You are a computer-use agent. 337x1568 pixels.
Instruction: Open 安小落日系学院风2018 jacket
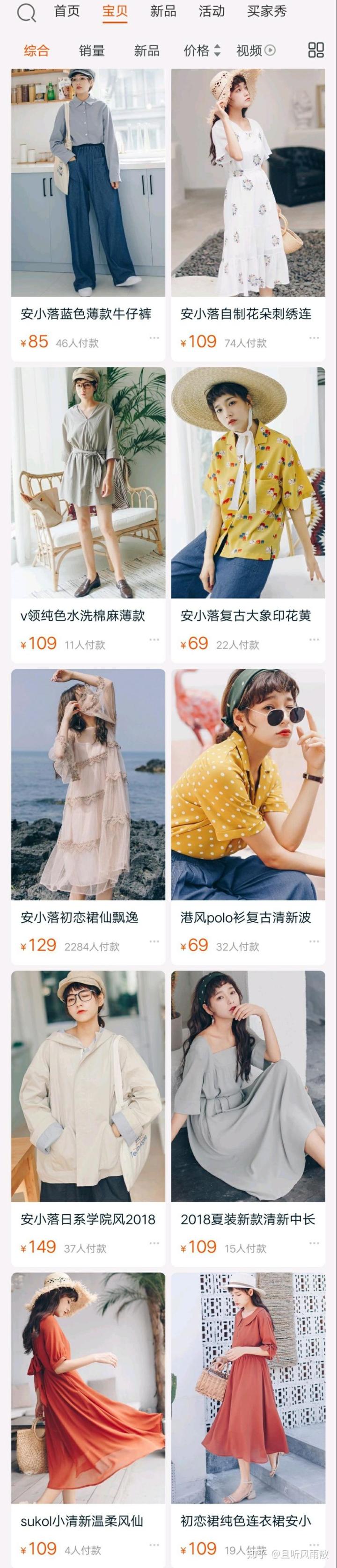pyautogui.click(x=88, y=1086)
